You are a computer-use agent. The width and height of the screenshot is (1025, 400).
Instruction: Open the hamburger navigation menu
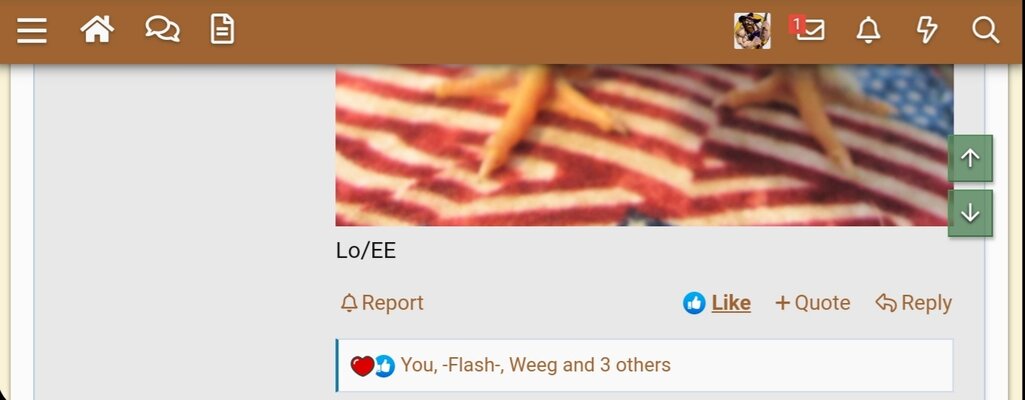click(32, 31)
